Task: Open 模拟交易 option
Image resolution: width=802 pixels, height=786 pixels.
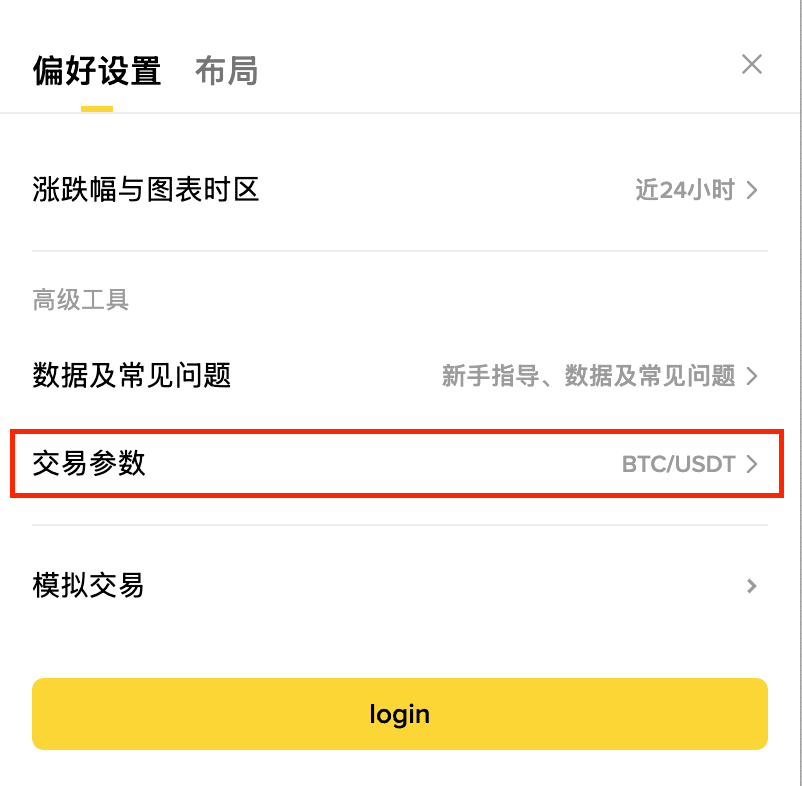Action: 399,585
